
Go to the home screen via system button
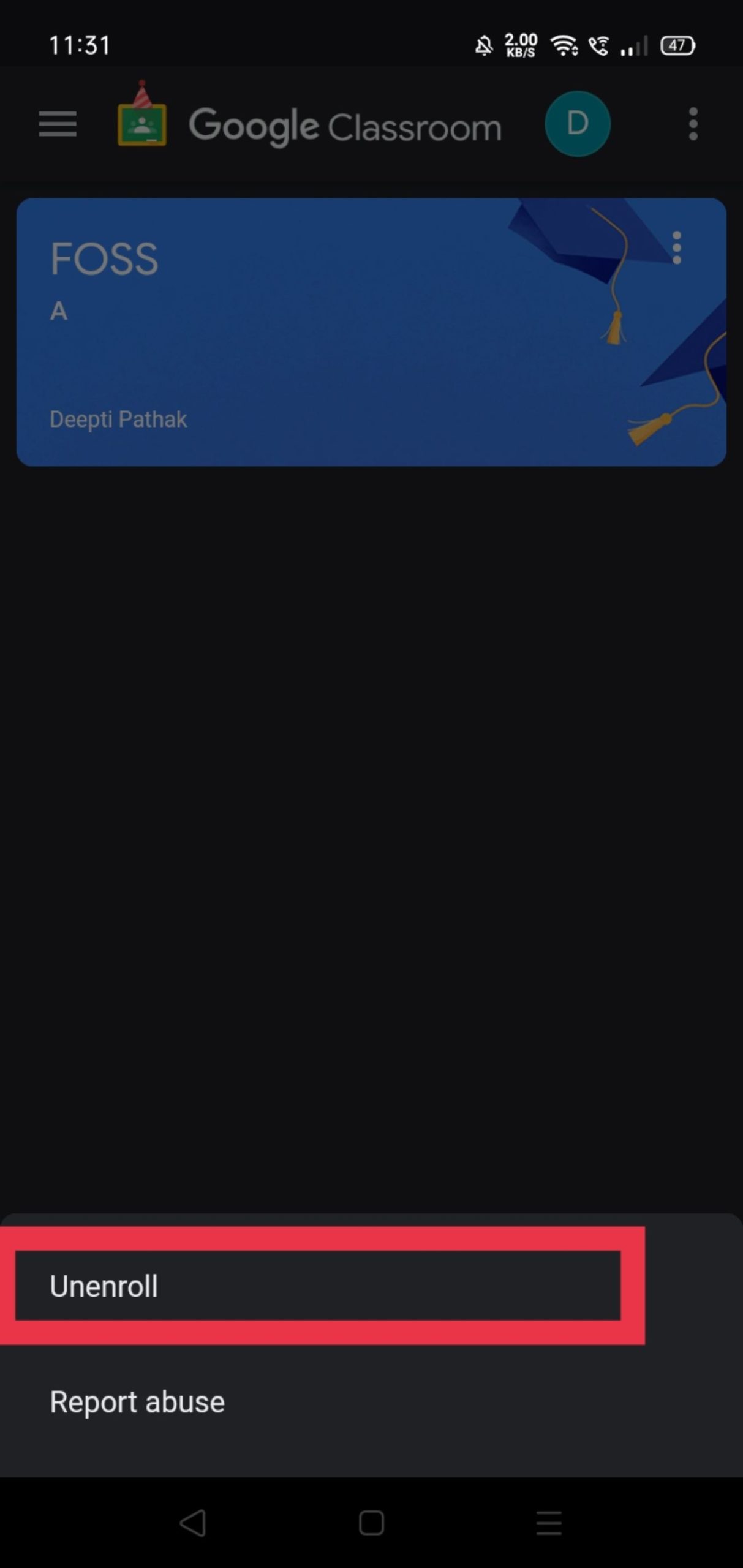click(x=371, y=1522)
